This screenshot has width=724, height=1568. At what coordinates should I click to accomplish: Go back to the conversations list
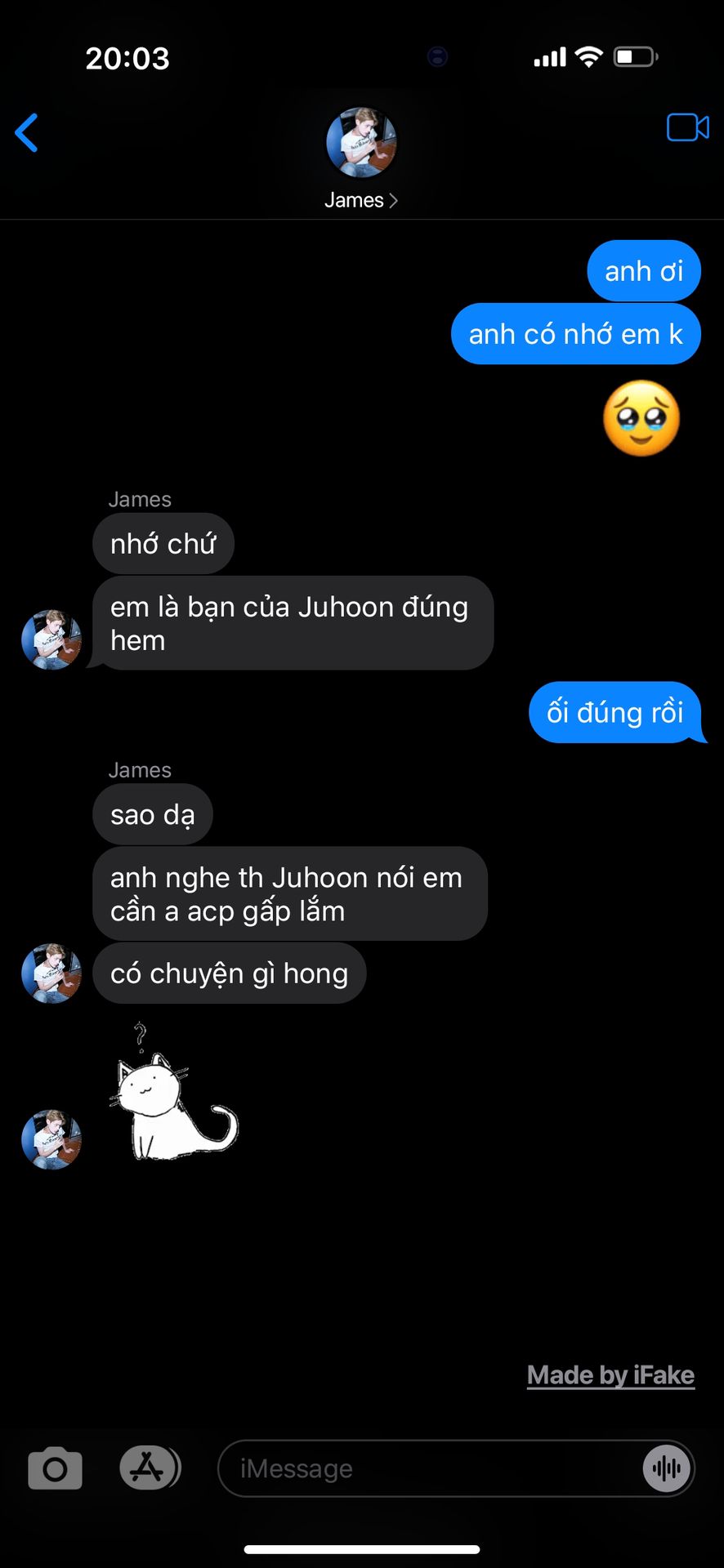(27, 133)
